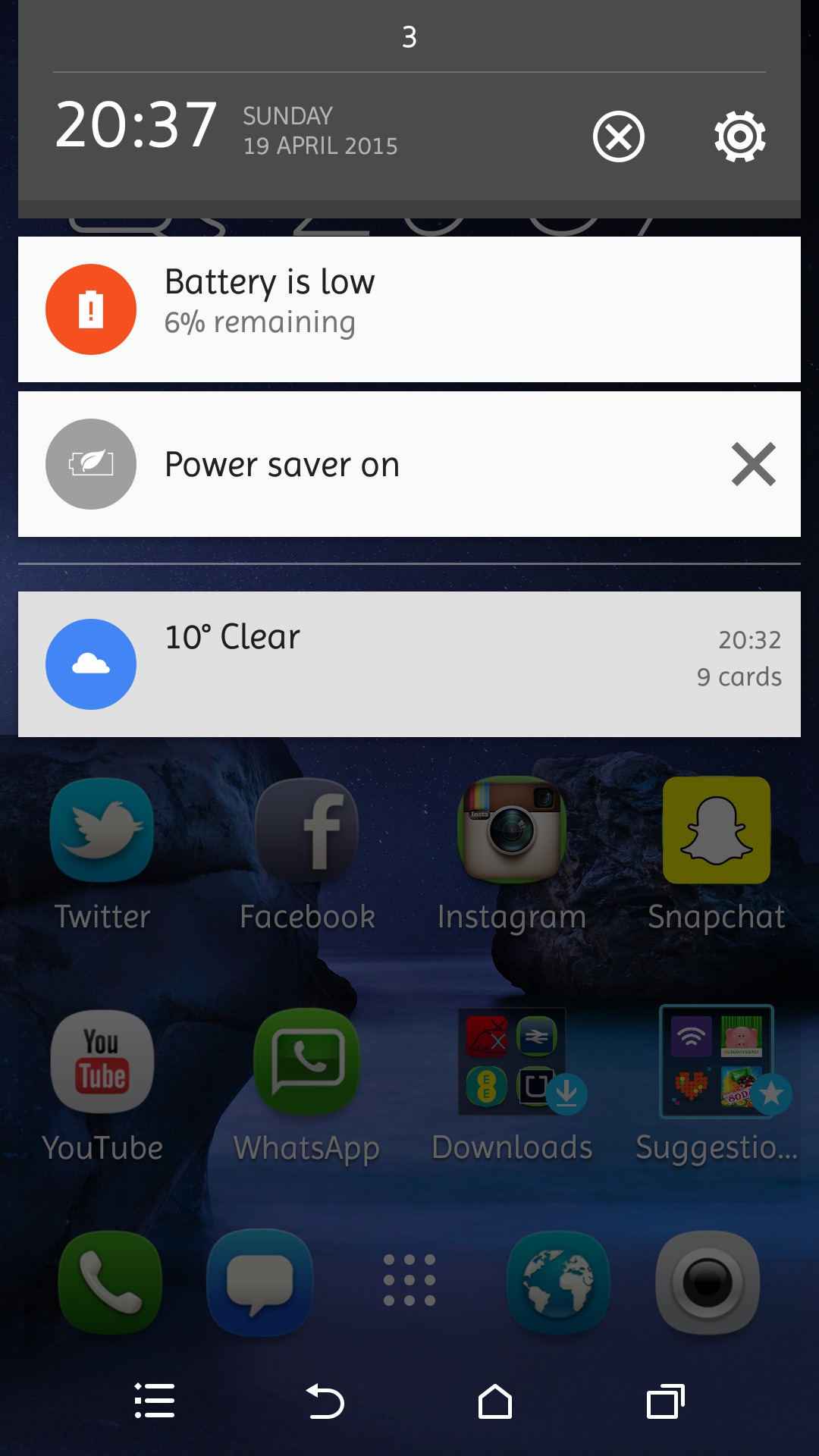Clear all notifications with the circled X
The width and height of the screenshot is (819, 1456).
pos(618,136)
